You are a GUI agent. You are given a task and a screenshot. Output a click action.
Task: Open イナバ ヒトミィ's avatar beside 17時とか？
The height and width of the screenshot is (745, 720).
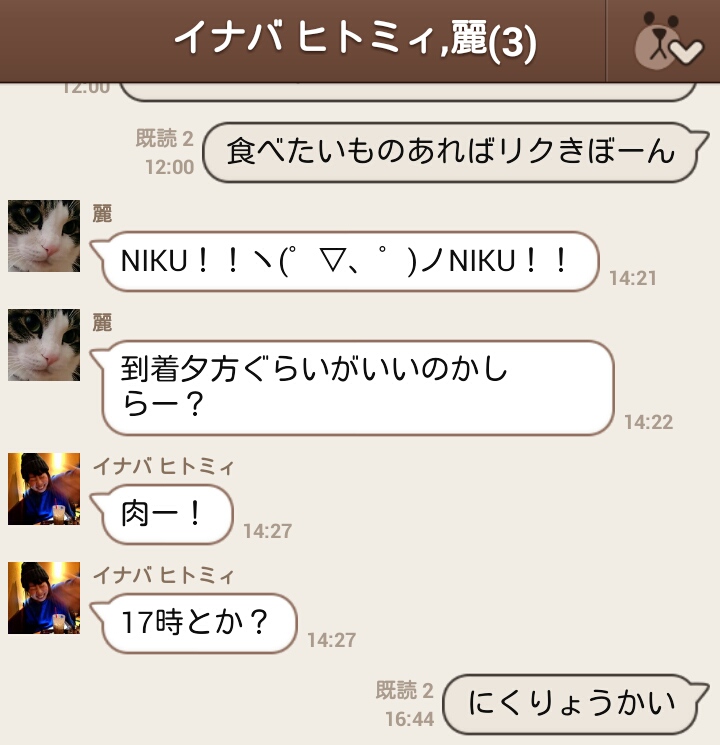(x=44, y=598)
